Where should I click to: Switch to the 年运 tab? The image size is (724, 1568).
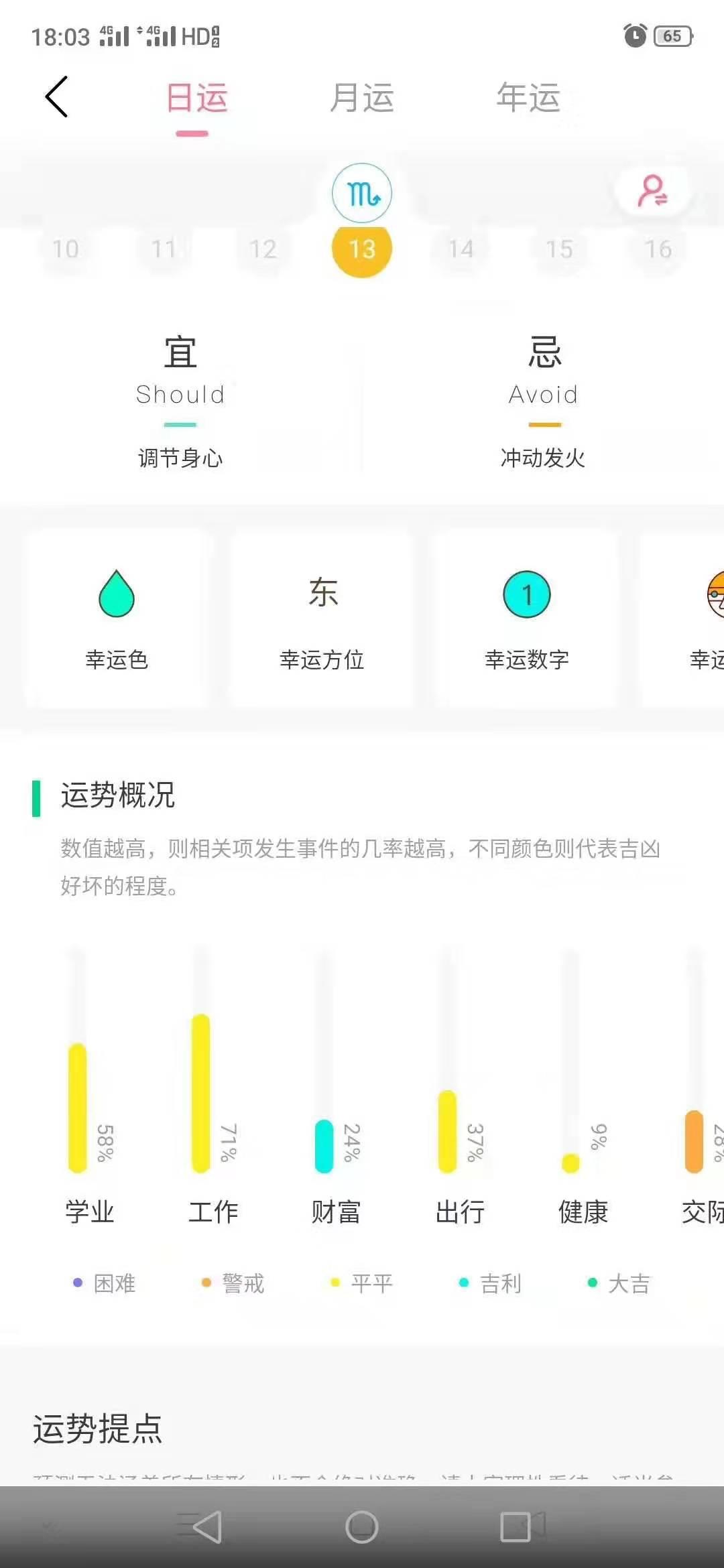[x=528, y=98]
